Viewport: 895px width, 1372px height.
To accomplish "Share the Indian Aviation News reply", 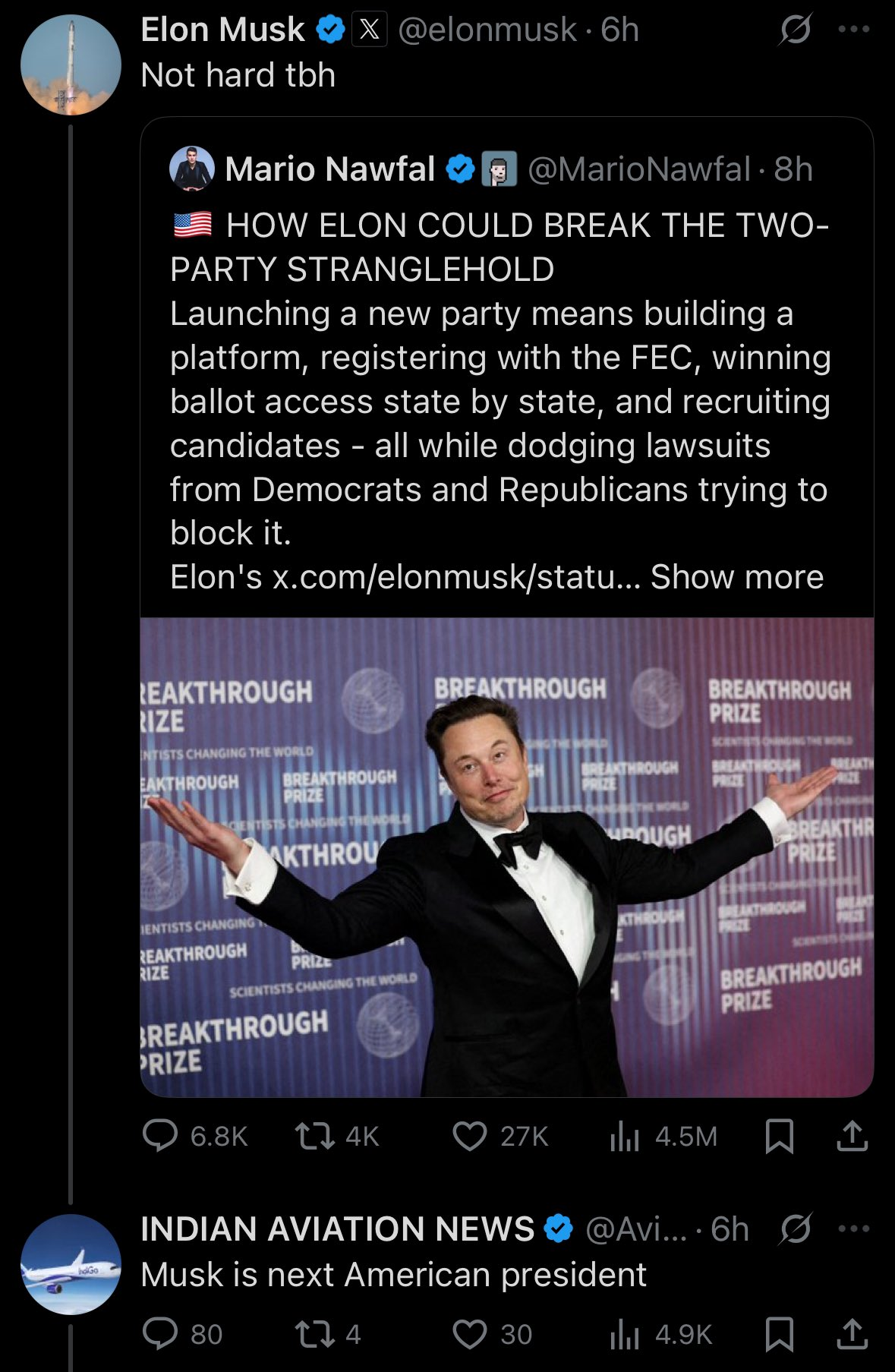I will tap(852, 1334).
